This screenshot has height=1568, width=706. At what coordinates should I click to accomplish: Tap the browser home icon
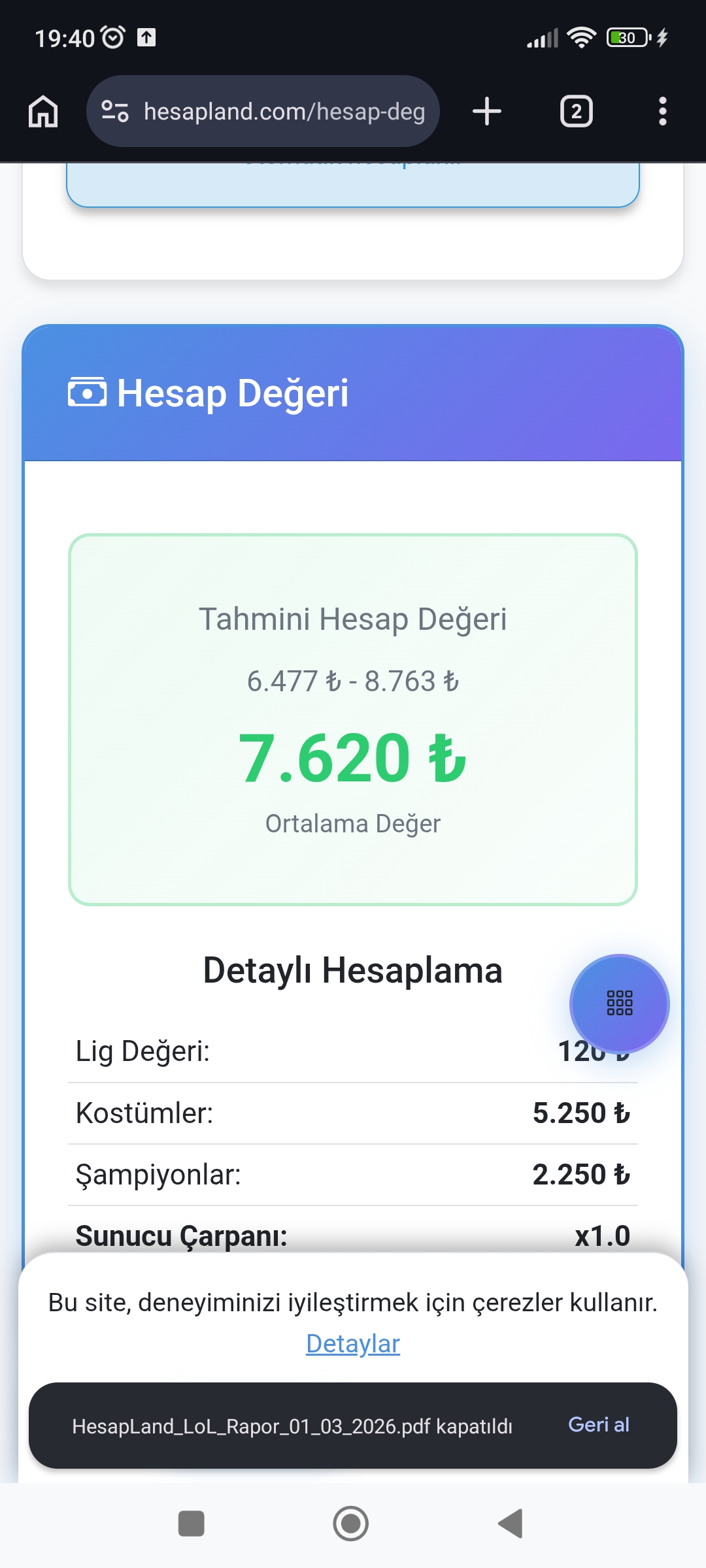[x=43, y=111]
